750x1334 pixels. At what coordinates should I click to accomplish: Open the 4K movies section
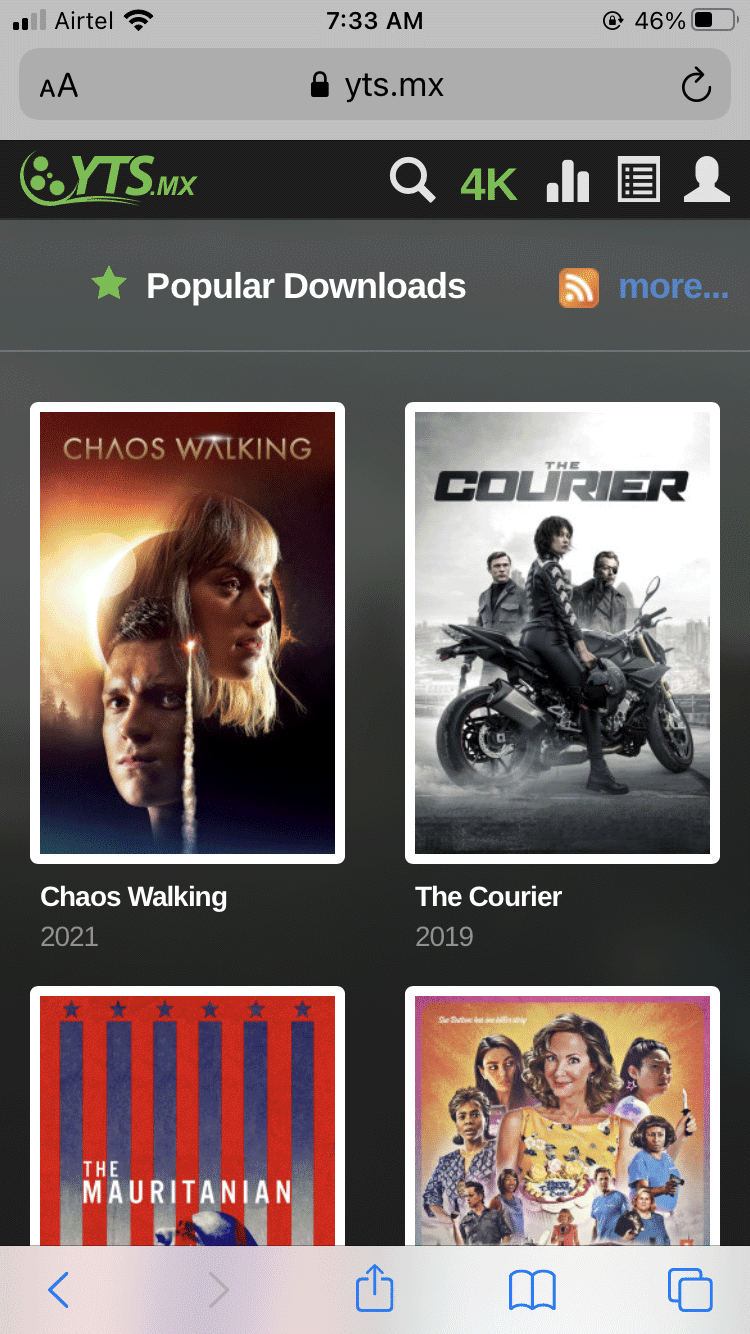tap(488, 184)
